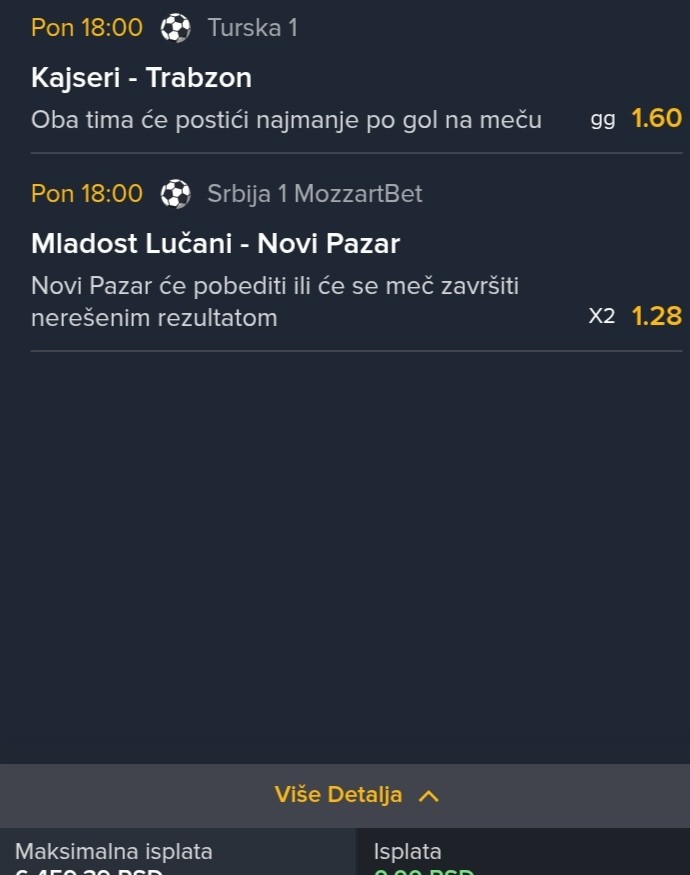The height and width of the screenshot is (875, 690).
Task: Open the Kajseri - Trabzon match
Action: click(141, 77)
